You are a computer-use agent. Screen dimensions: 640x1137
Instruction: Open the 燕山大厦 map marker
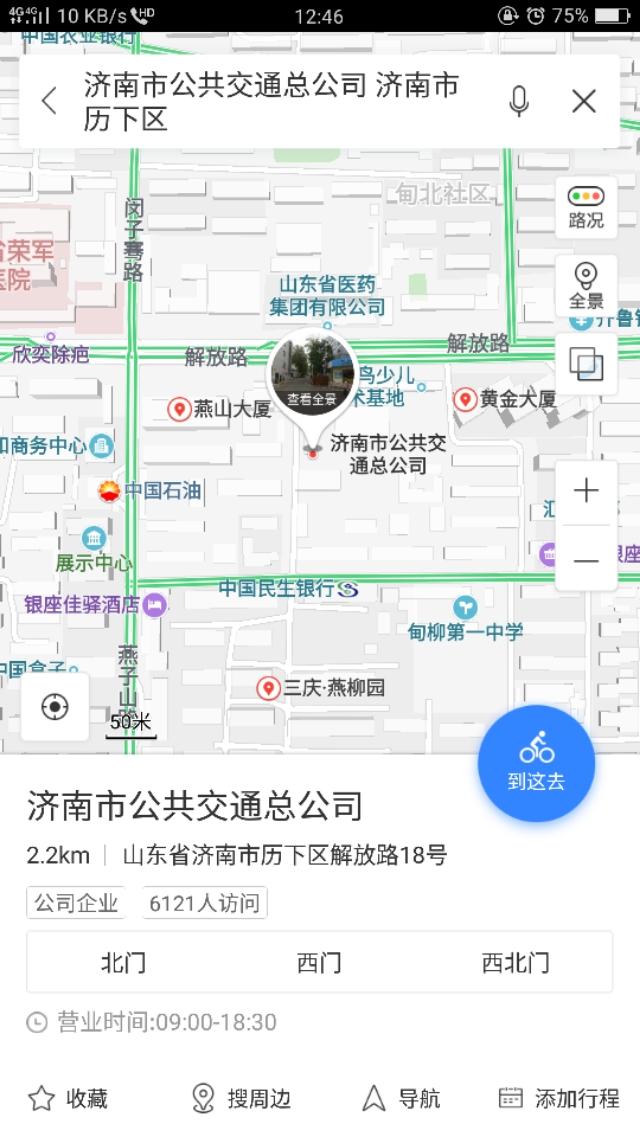tap(179, 409)
